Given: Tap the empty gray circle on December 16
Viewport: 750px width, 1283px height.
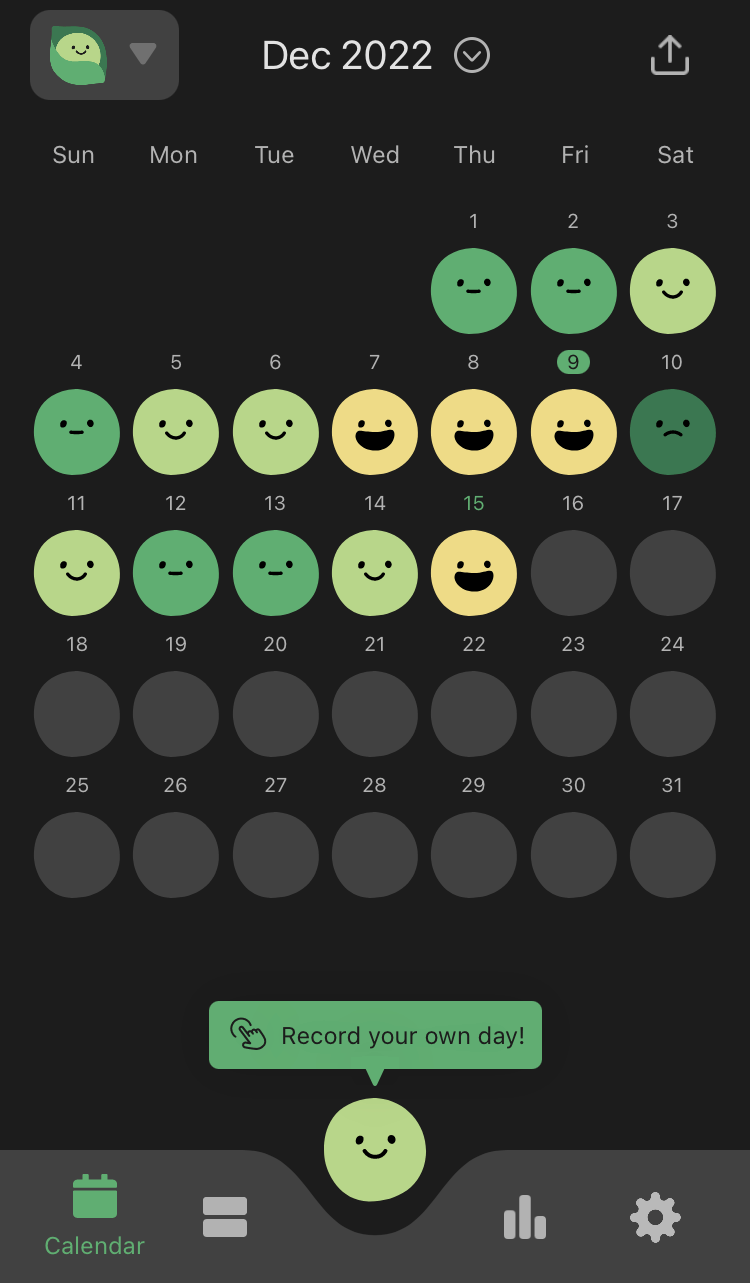Looking at the screenshot, I should [573, 573].
